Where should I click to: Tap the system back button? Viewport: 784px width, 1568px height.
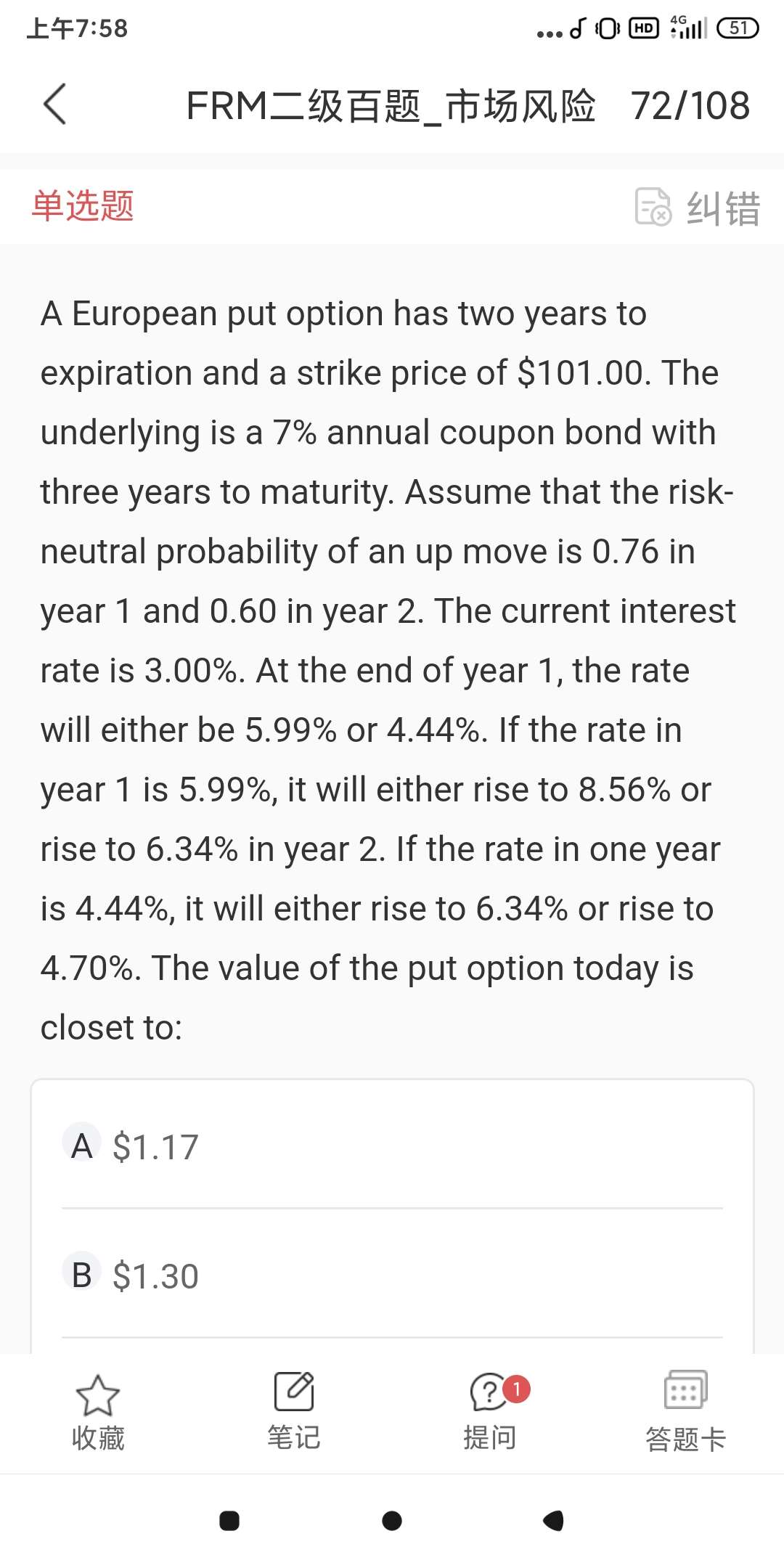[x=553, y=1521]
